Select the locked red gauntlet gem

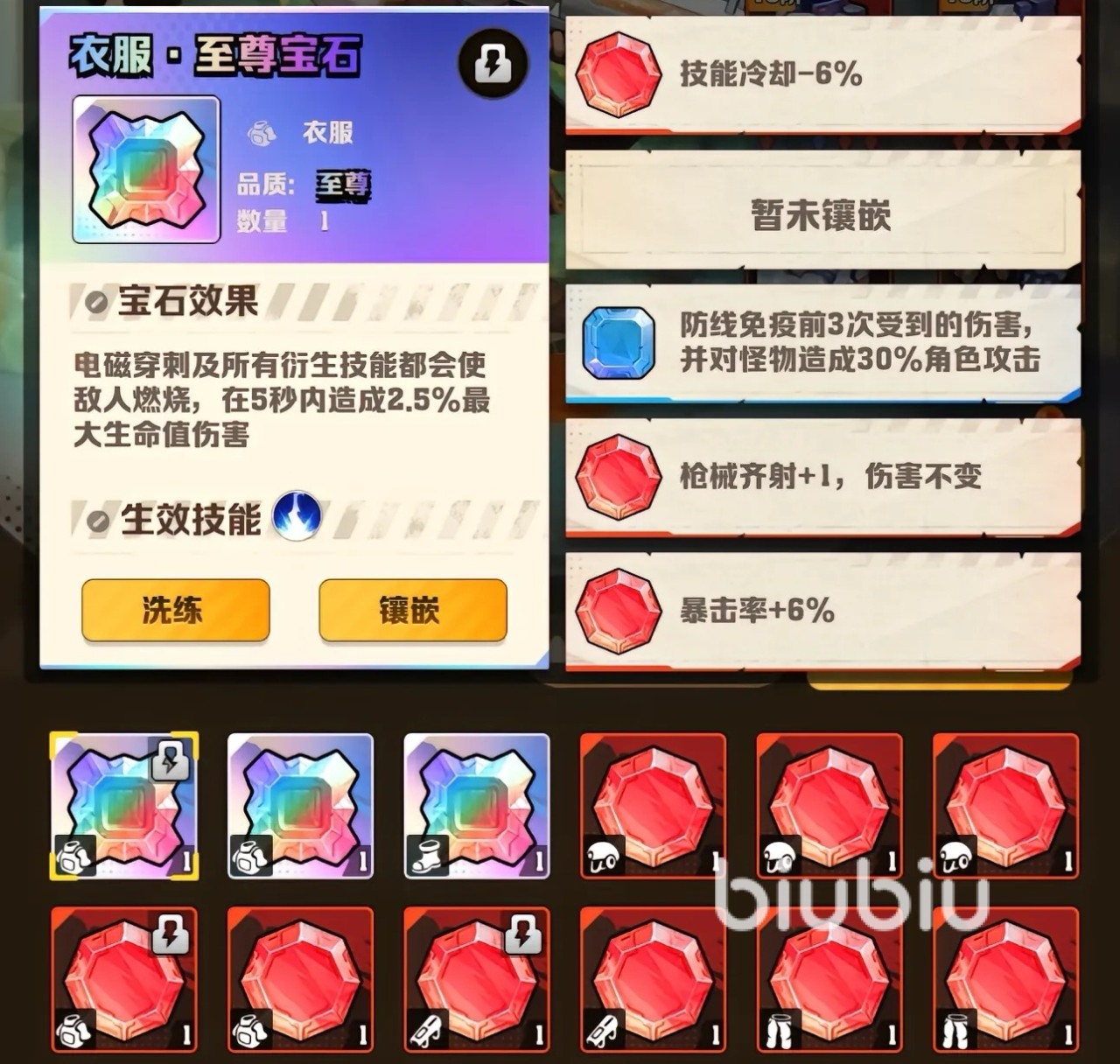coord(477,979)
